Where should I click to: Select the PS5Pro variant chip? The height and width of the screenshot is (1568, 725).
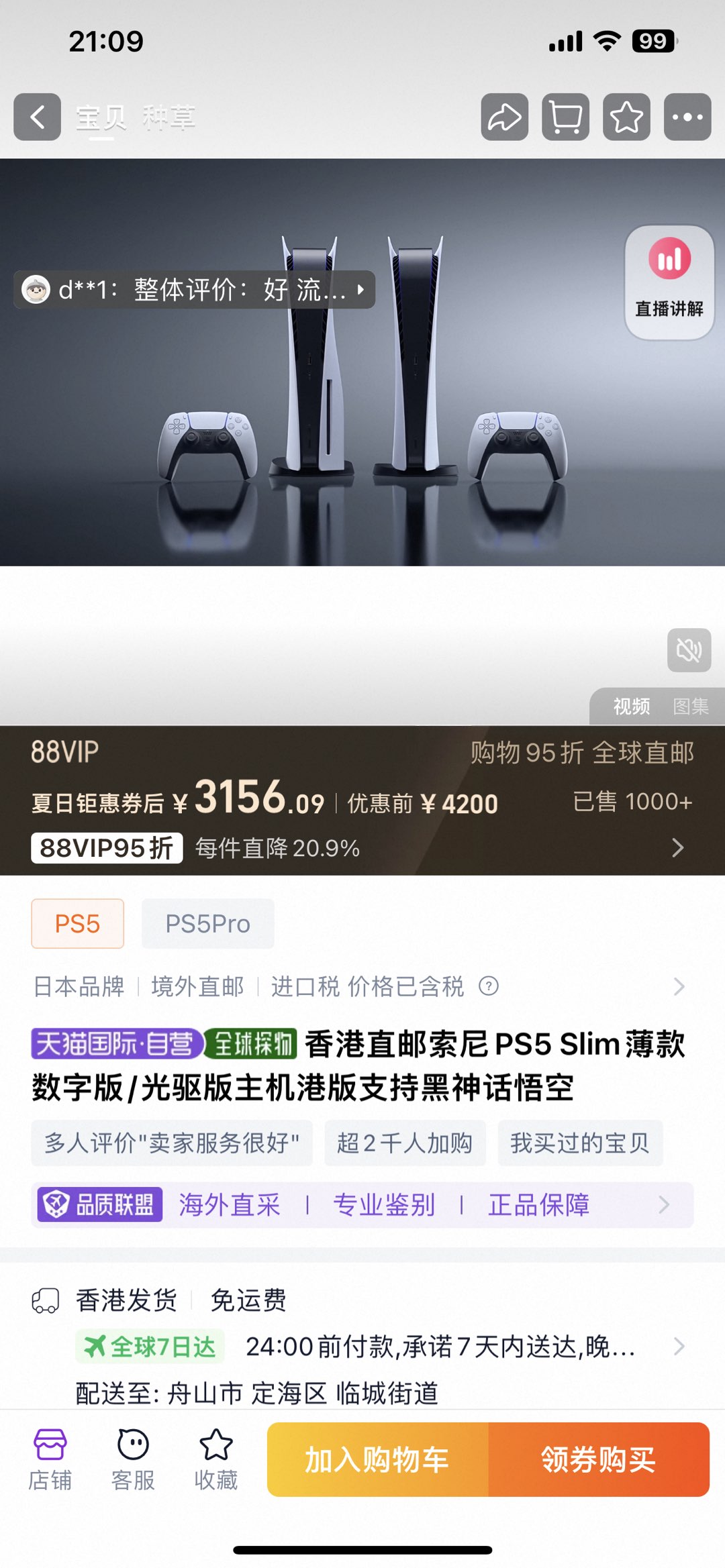[x=207, y=924]
